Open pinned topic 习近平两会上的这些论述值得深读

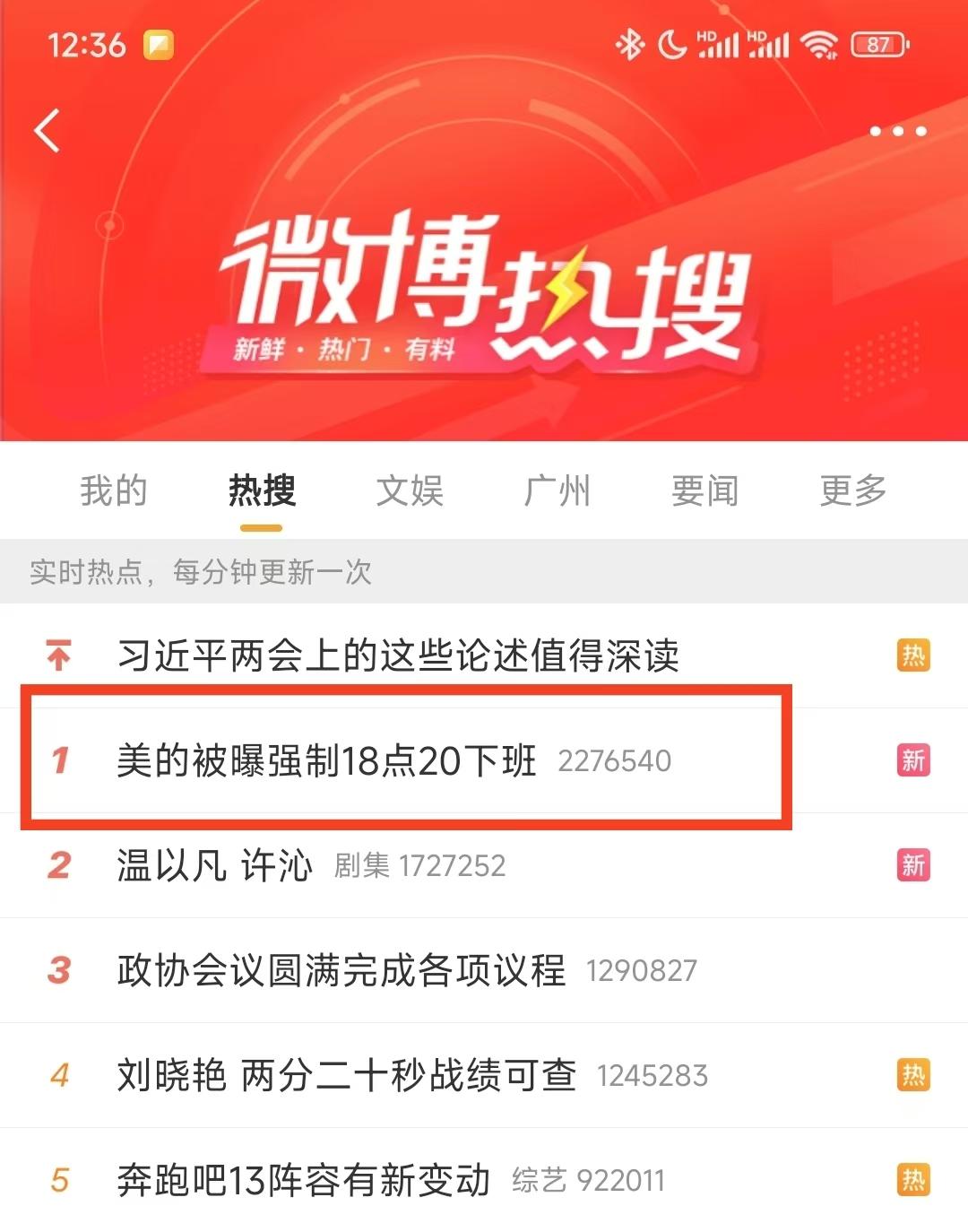pos(398,655)
